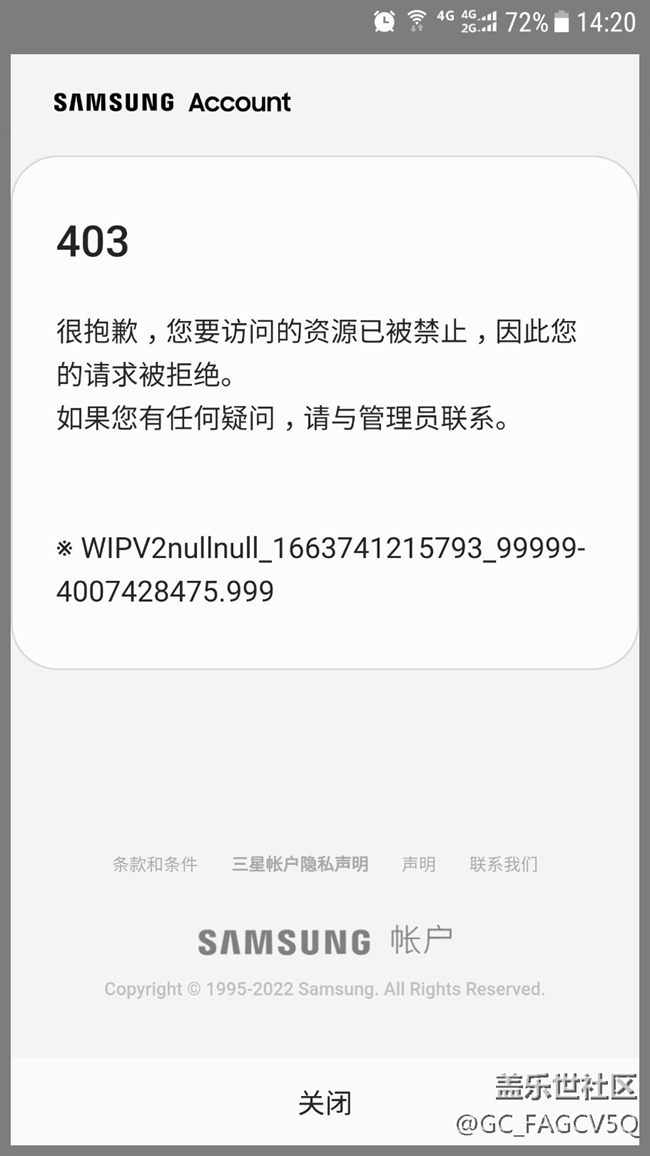Viewport: 650px width, 1156px height.
Task: Open the 声明 link
Action: pos(419,864)
